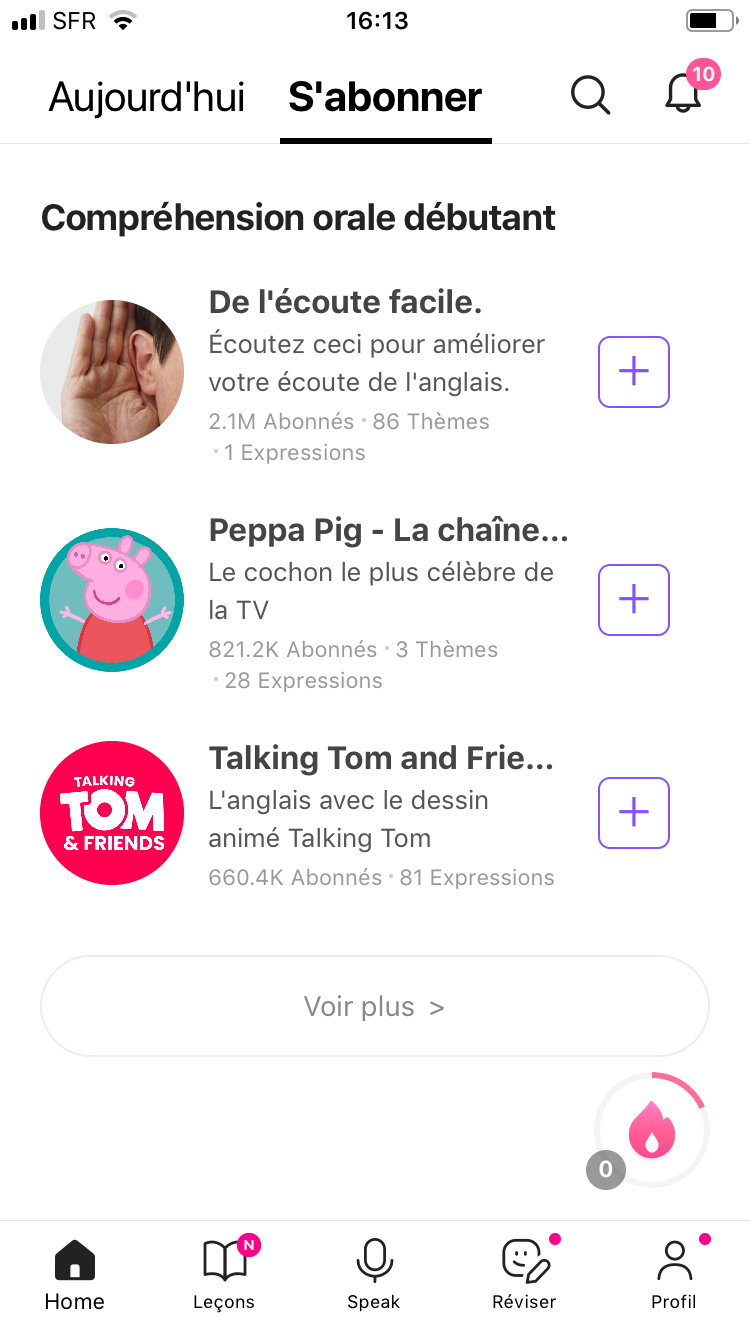Open the Profil tab
Image resolution: width=750 pixels, height=1334 pixels.
click(x=674, y=1275)
